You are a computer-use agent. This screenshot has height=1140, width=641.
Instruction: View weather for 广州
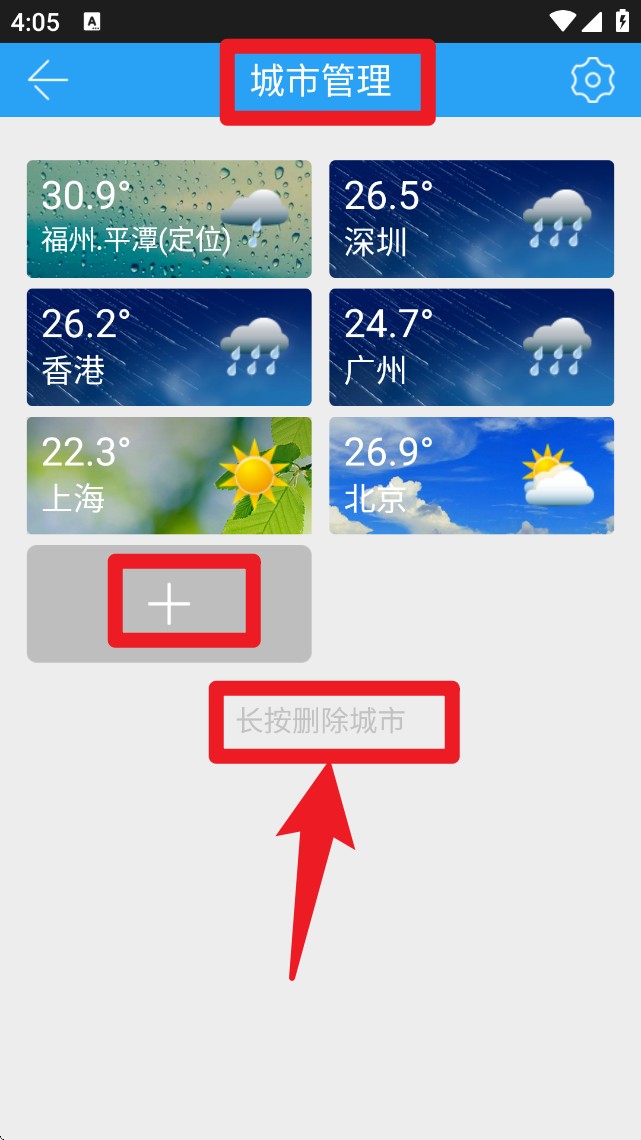[471, 347]
